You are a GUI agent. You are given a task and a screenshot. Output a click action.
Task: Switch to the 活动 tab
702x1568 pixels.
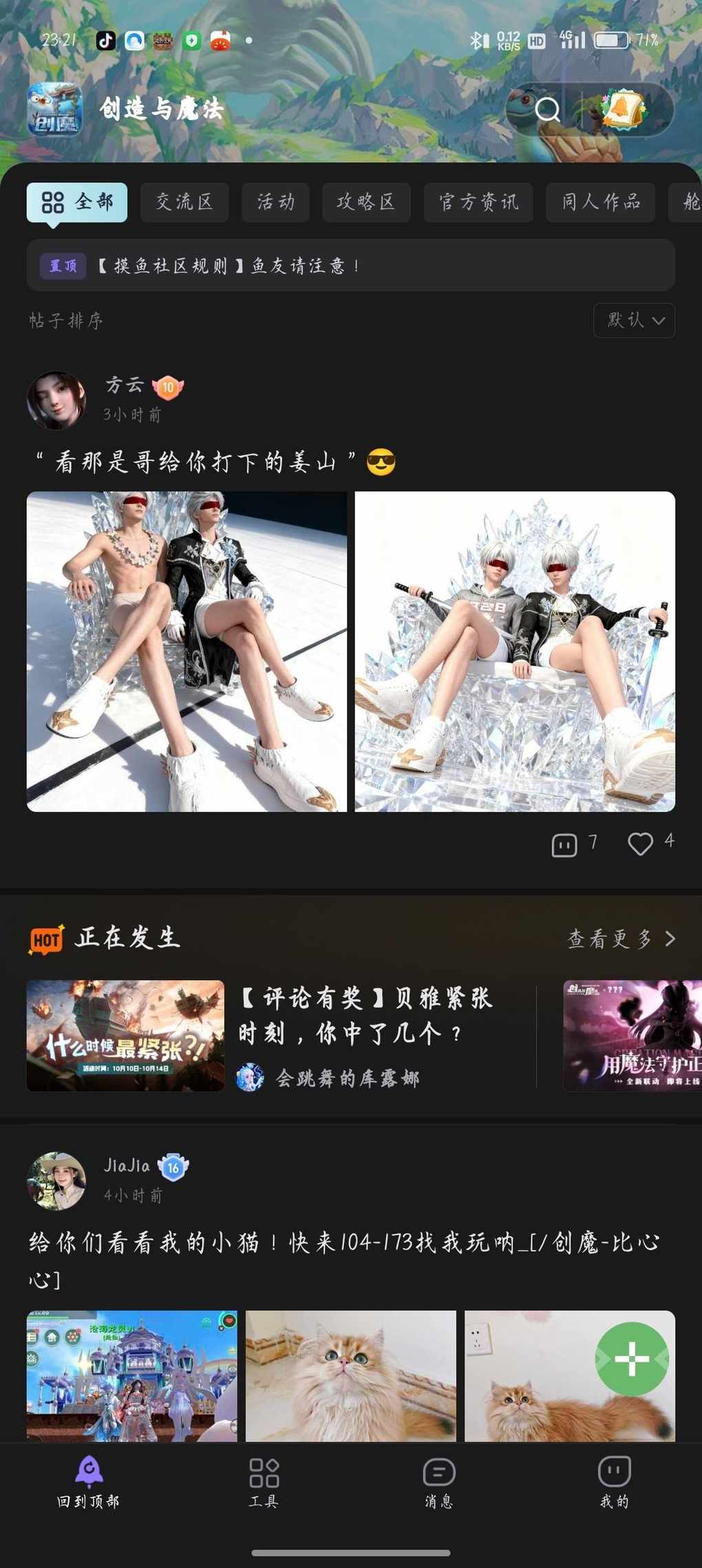275,202
